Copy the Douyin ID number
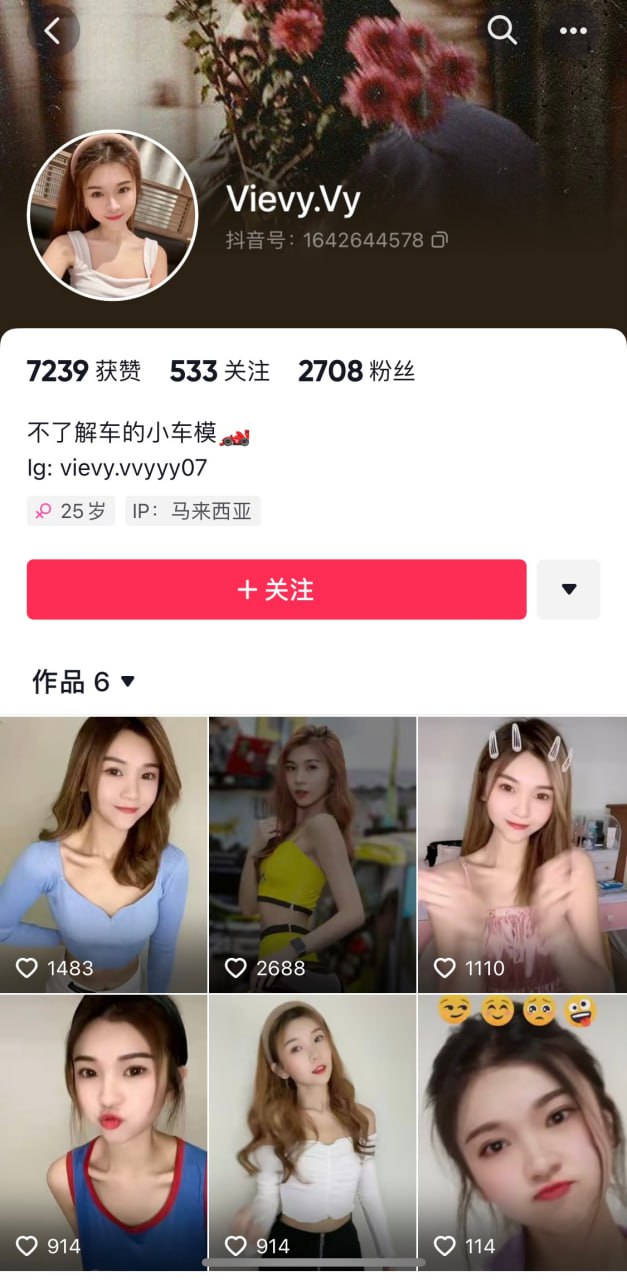 [439, 240]
